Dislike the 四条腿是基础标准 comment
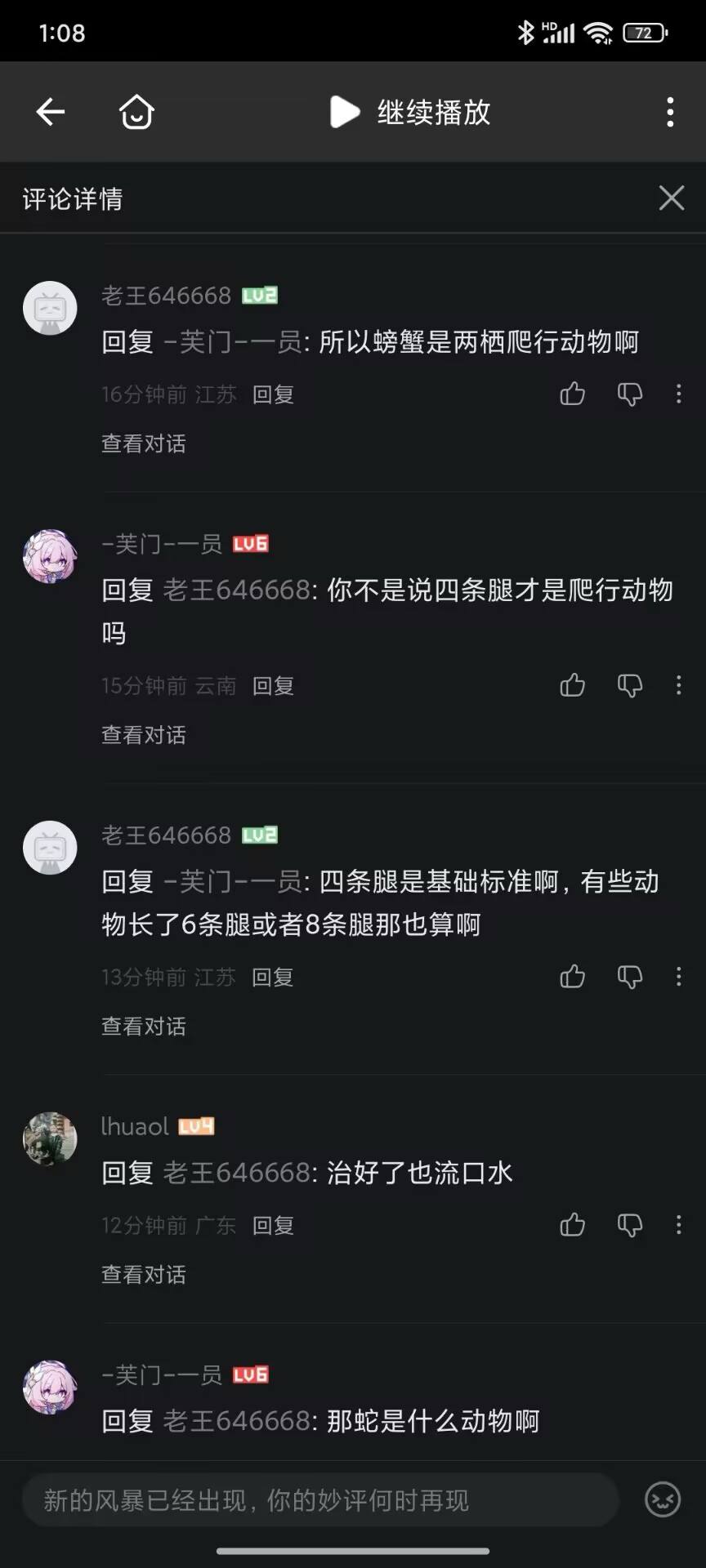Image resolution: width=706 pixels, height=1568 pixels. (x=629, y=977)
